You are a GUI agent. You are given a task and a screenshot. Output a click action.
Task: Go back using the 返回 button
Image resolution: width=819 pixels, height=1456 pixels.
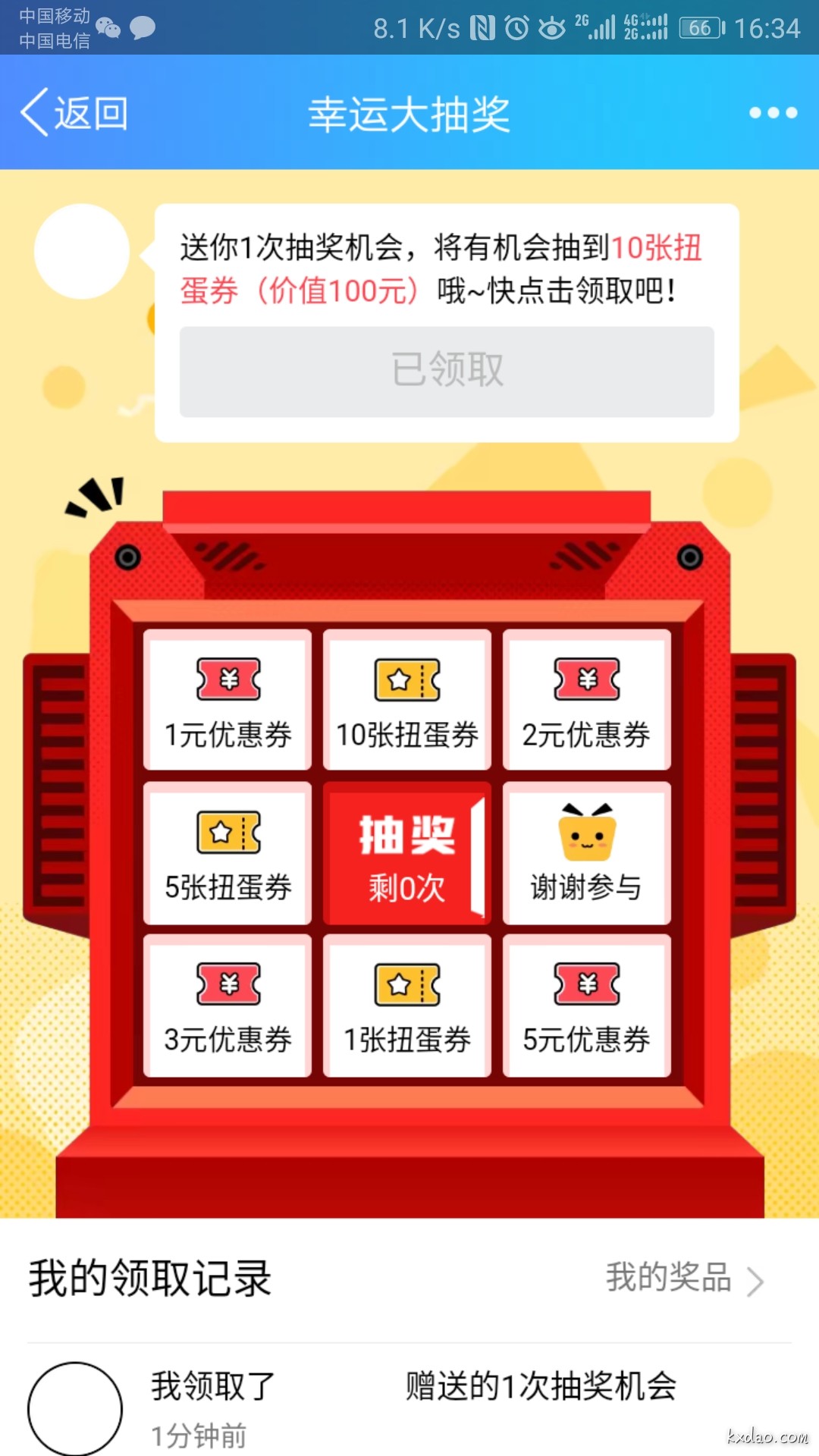tap(74, 114)
